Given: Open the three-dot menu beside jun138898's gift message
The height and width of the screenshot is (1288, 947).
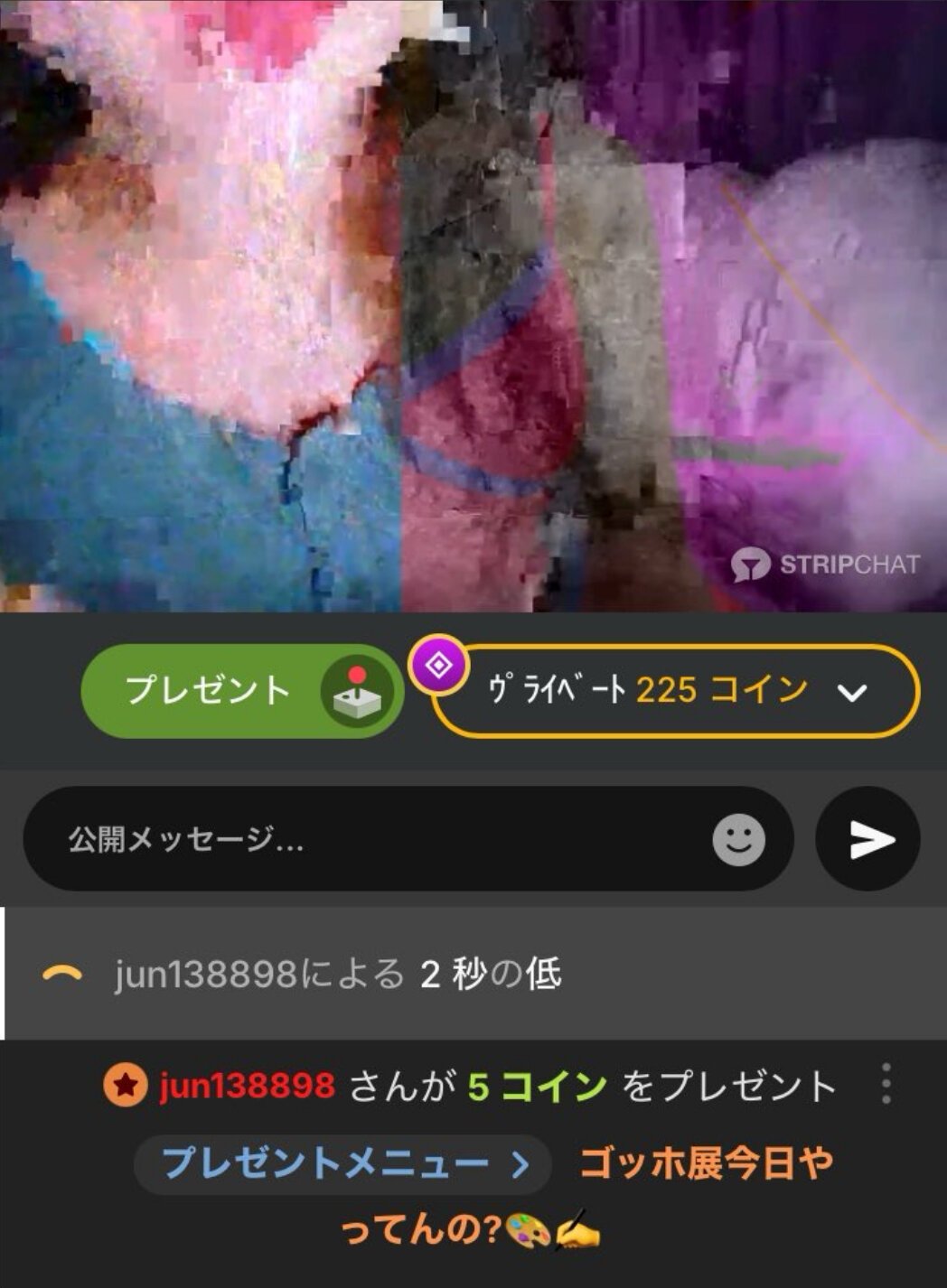Looking at the screenshot, I should point(886,1084).
